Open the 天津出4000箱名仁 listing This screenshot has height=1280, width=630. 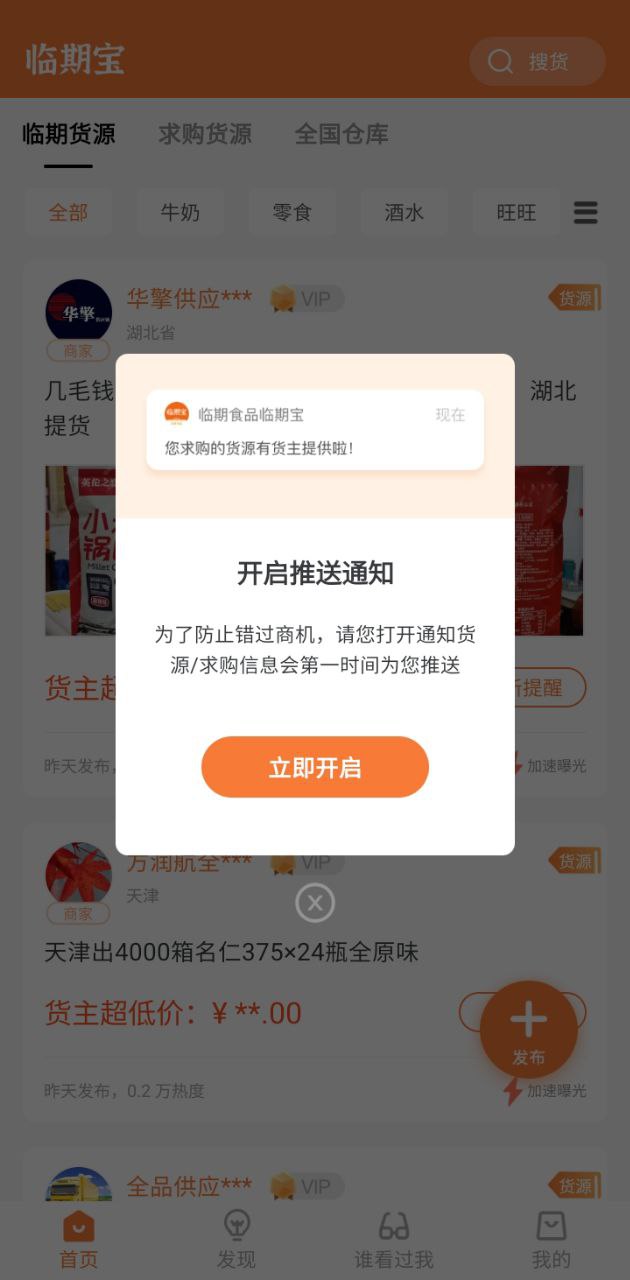click(231, 952)
